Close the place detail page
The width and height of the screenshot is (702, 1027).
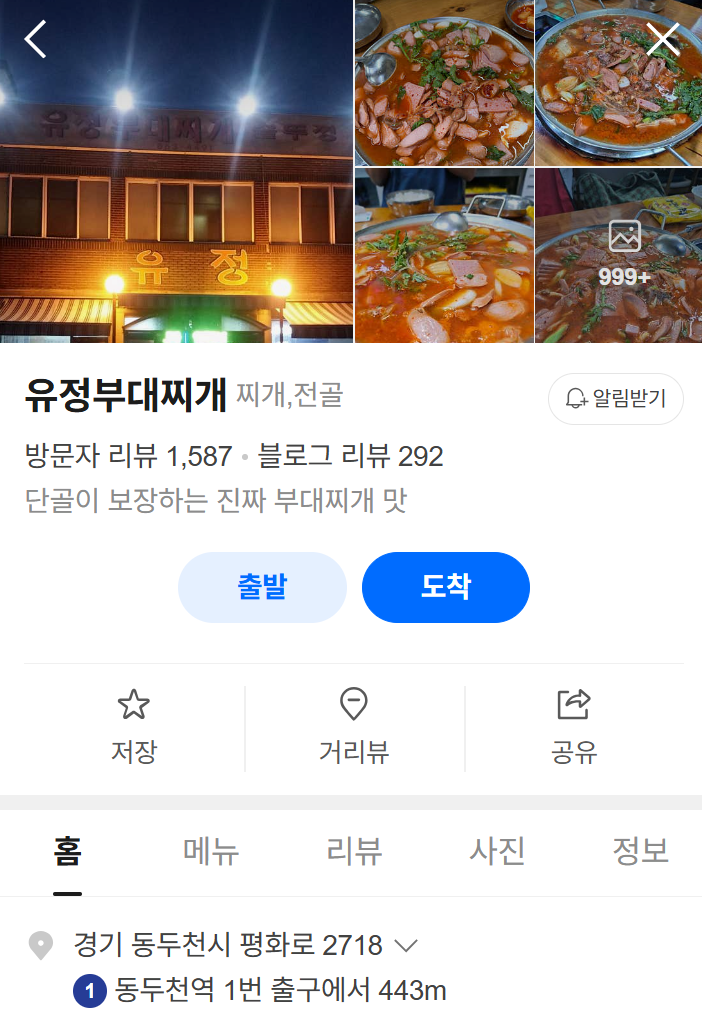(x=662, y=40)
